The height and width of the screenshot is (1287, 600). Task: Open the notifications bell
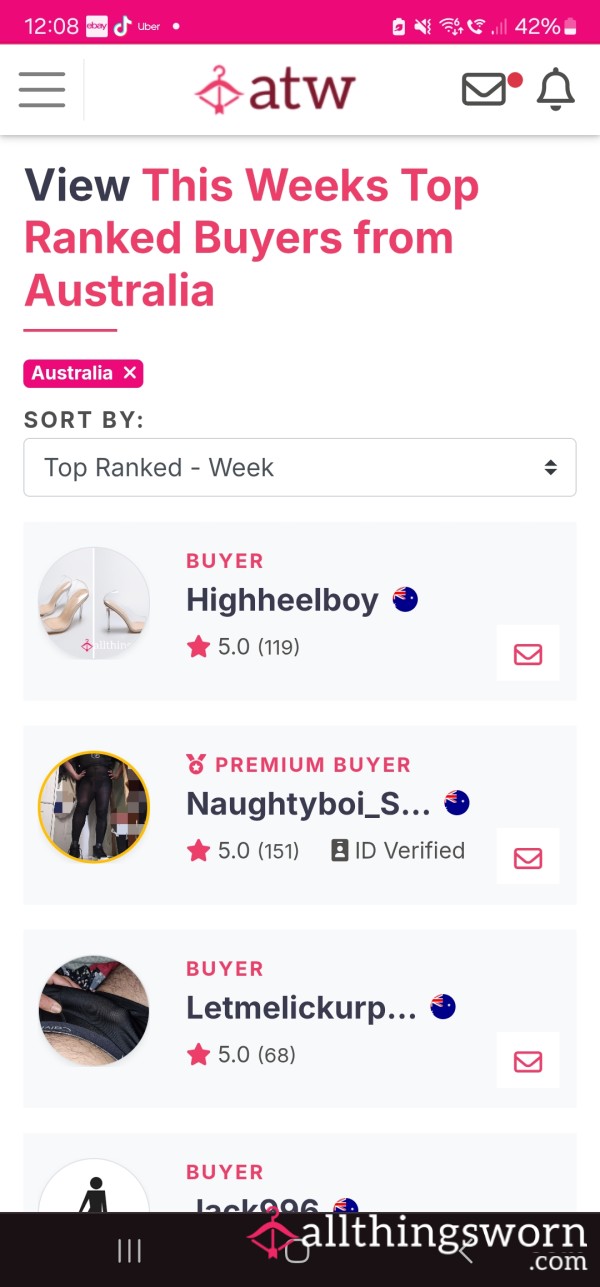point(556,90)
